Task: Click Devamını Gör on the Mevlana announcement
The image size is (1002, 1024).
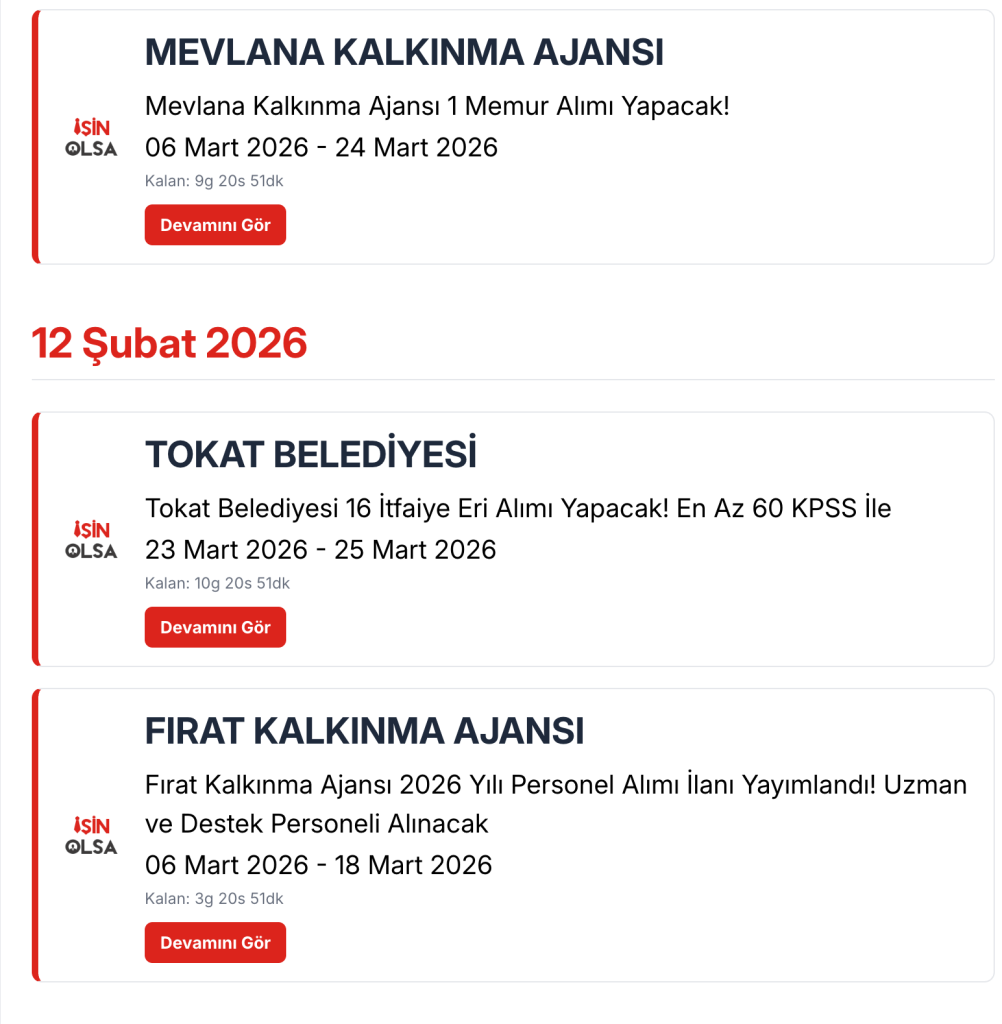Action: 215,224
